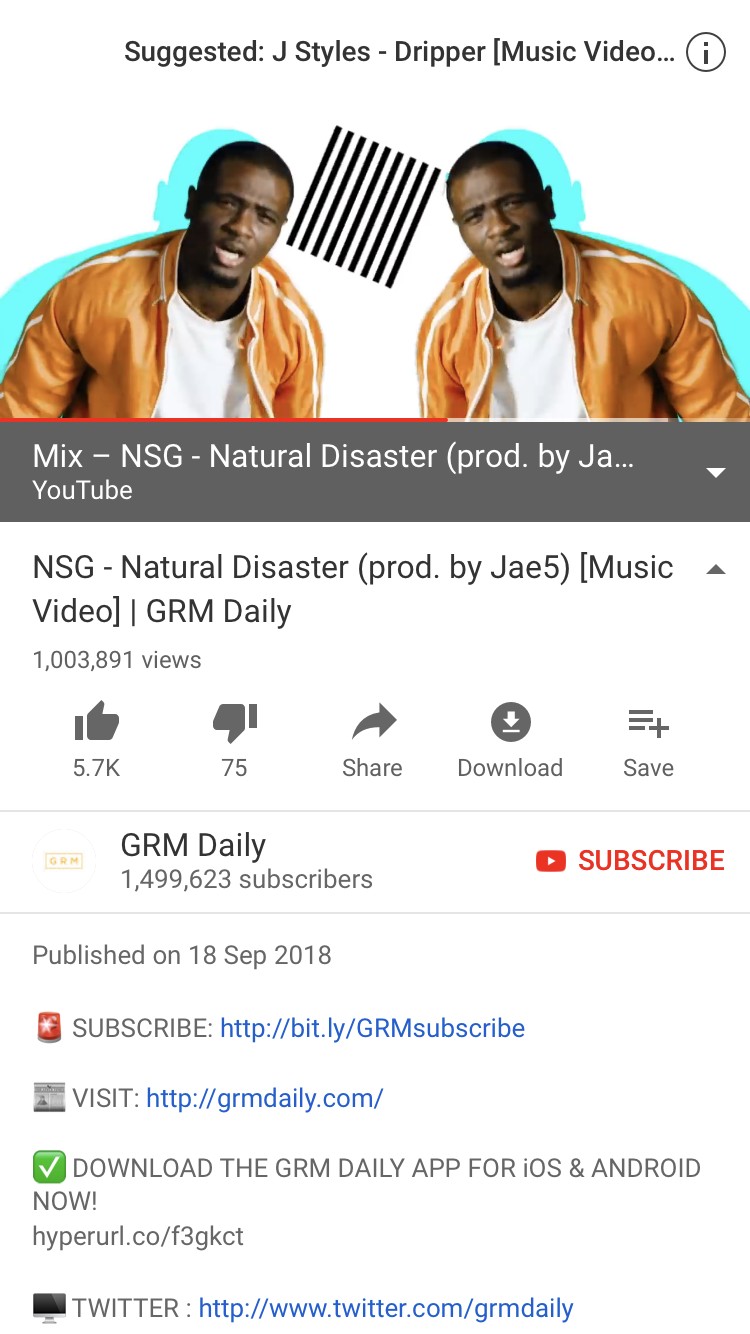This screenshot has width=750, height=1334.
Task: Visit the grmdaily.com link
Action: click(x=265, y=1098)
